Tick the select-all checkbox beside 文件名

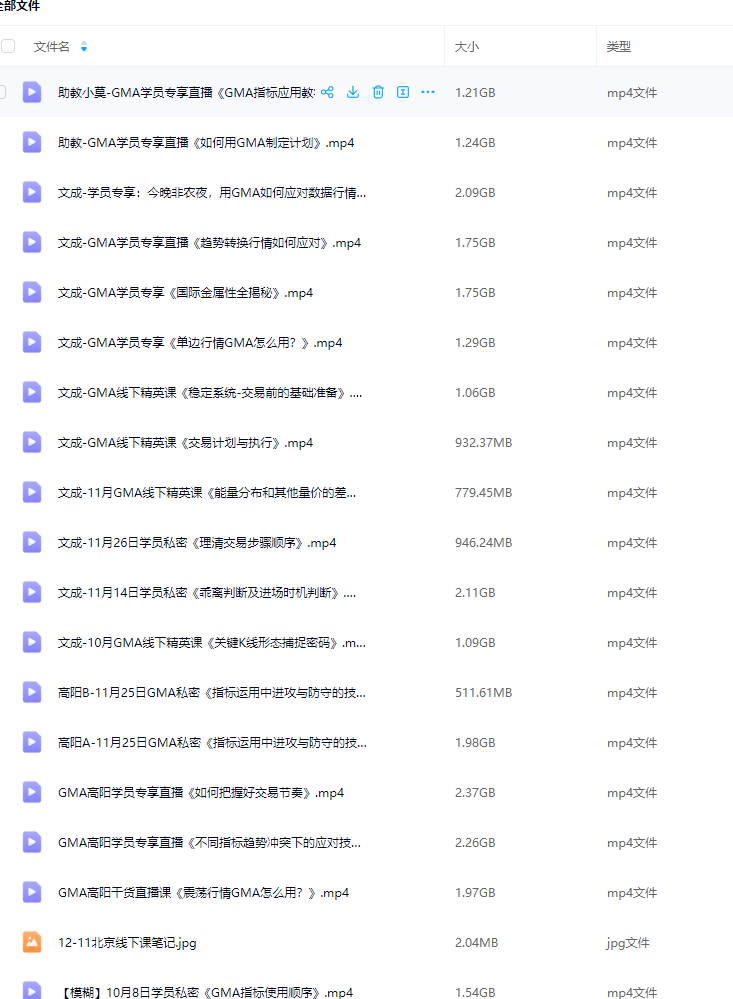[x=8, y=46]
